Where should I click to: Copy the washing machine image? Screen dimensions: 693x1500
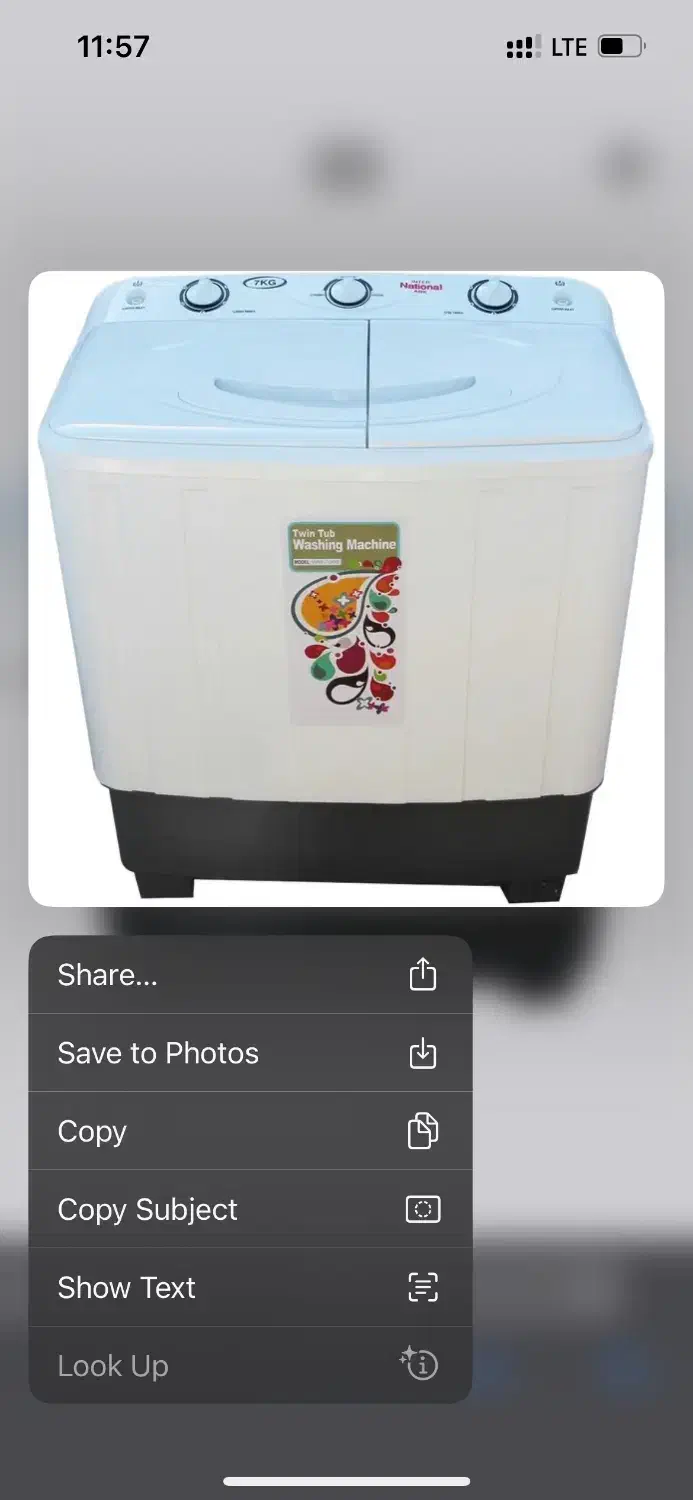(x=250, y=1131)
